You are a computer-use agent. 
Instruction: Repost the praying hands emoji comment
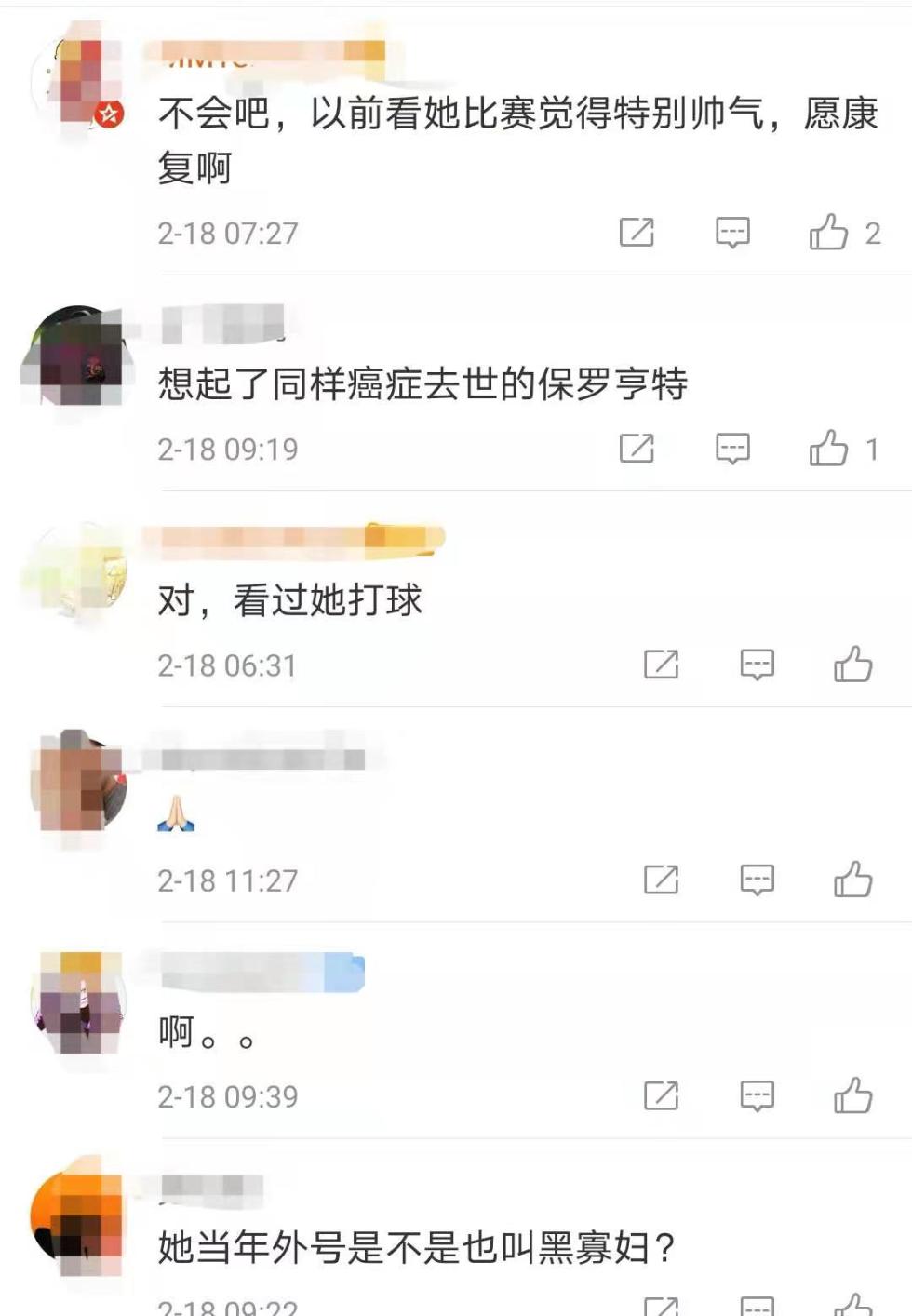(661, 880)
